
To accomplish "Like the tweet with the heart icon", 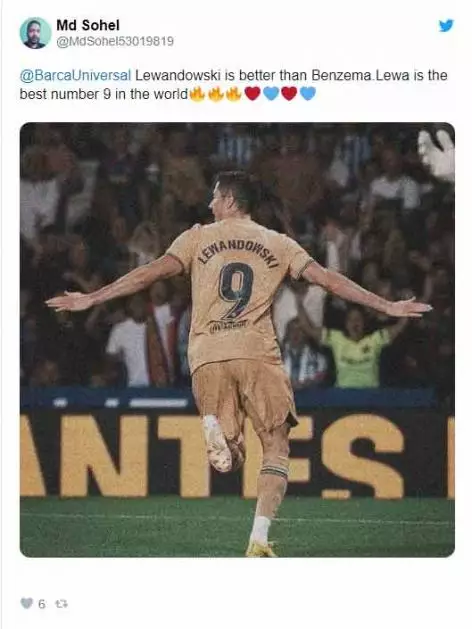I will point(26,603).
